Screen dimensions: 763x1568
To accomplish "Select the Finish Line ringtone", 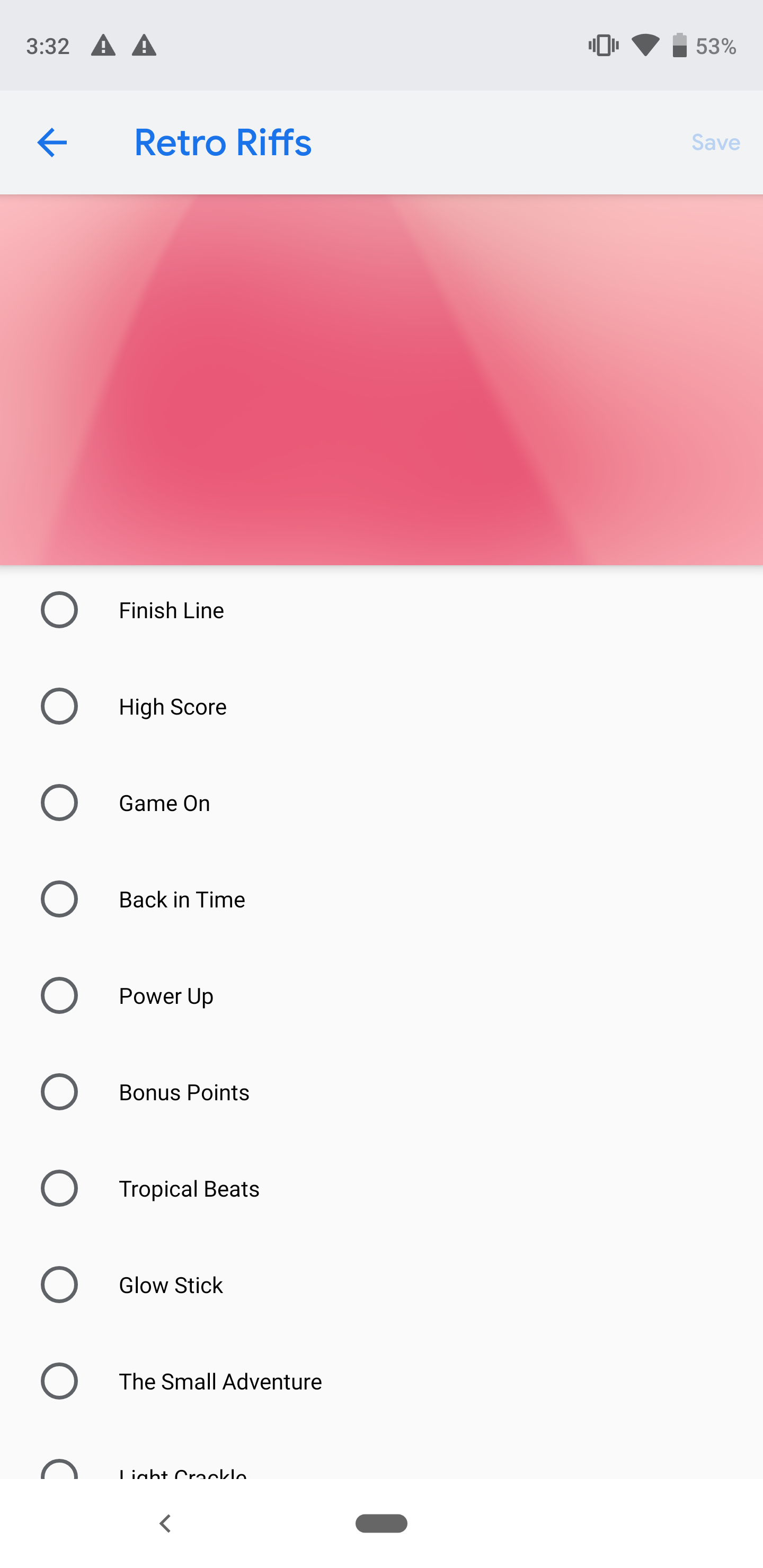I will pos(381,610).
